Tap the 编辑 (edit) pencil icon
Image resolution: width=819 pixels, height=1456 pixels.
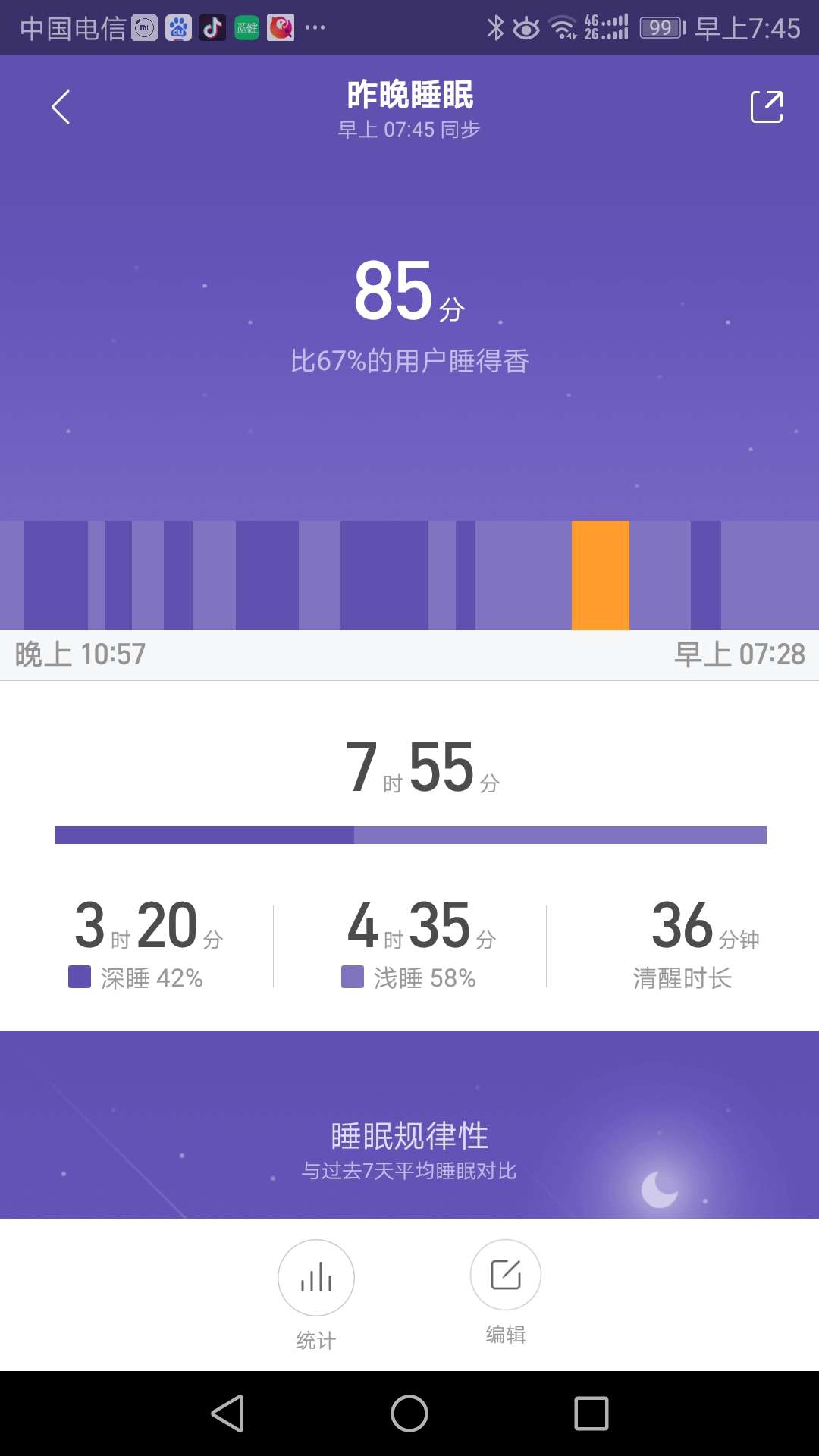coord(506,1277)
